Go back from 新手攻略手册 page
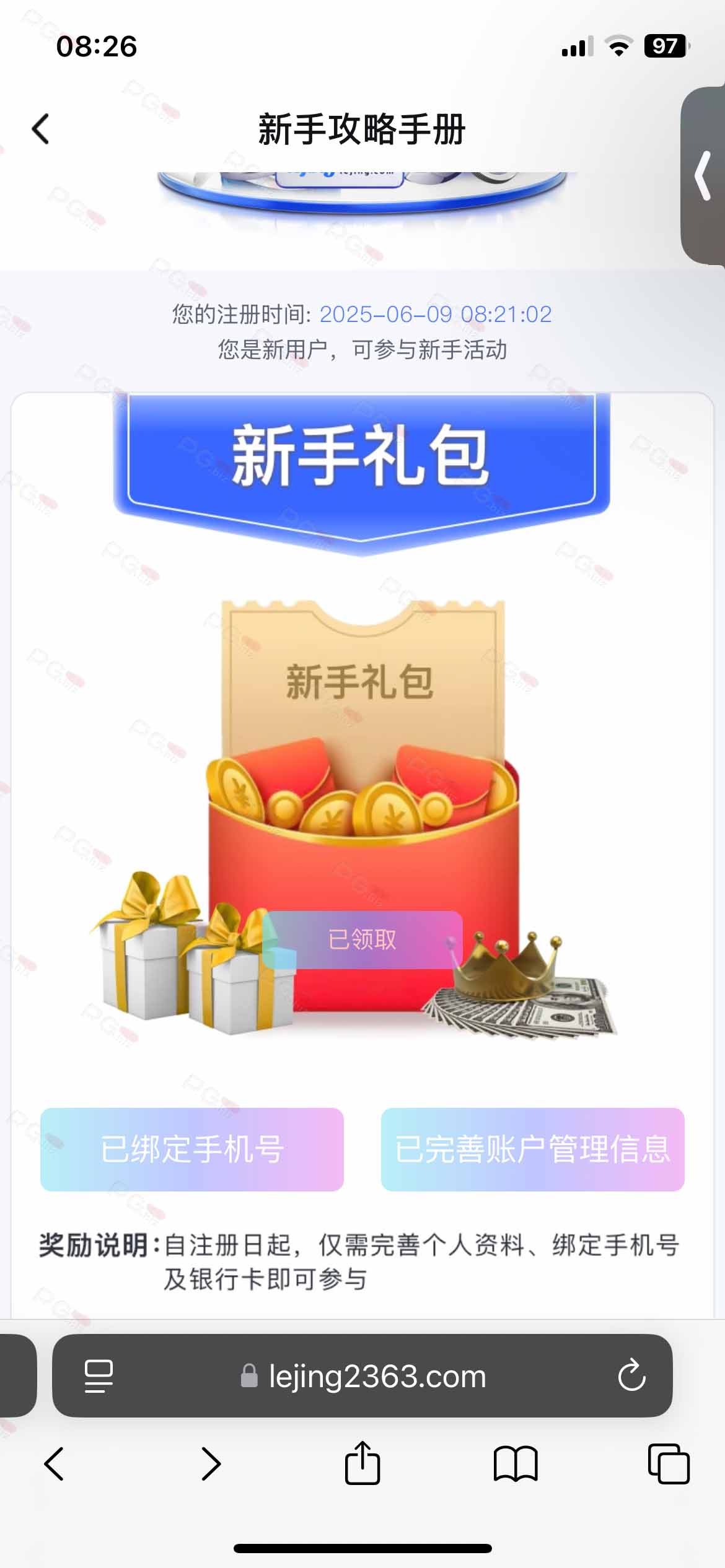This screenshot has width=725, height=1568. [x=41, y=129]
